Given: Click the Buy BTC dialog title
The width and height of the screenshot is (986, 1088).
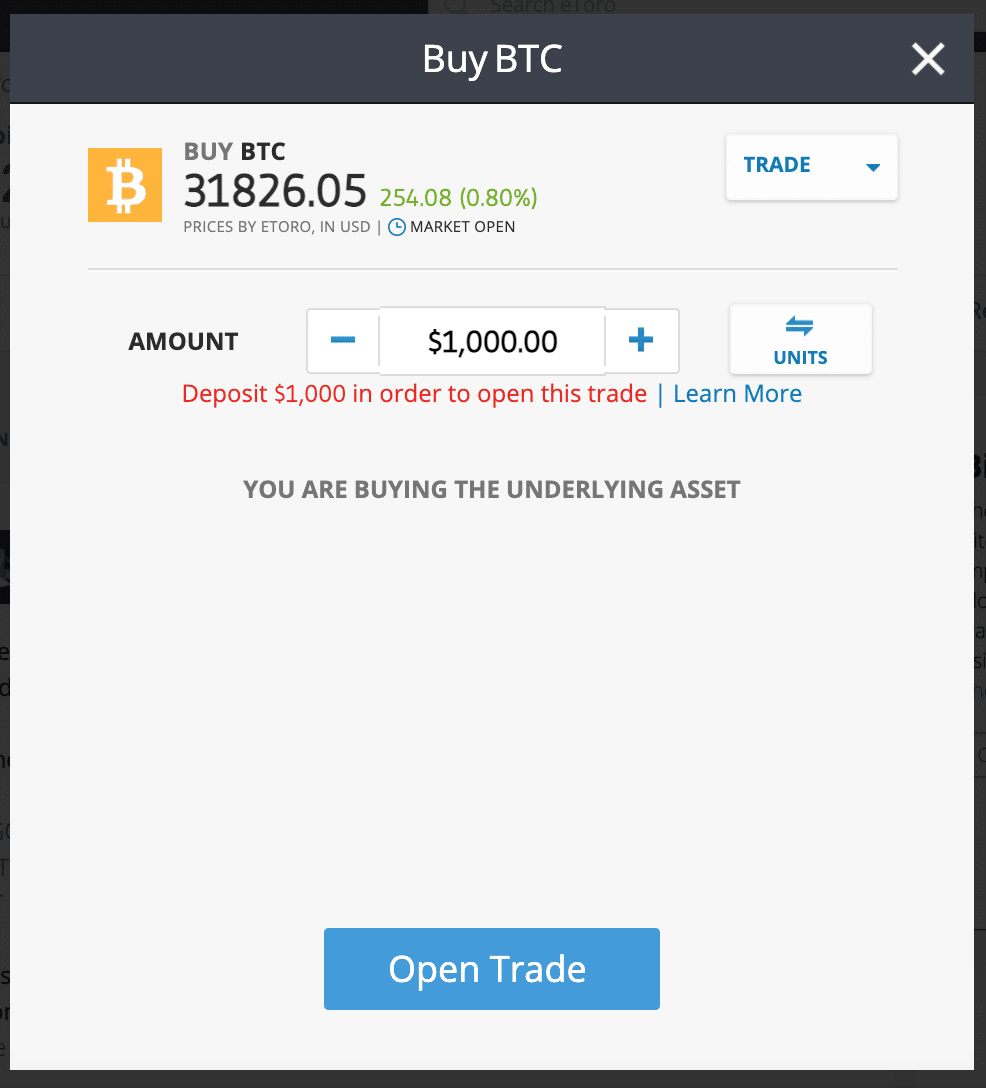Looking at the screenshot, I should coord(491,59).
